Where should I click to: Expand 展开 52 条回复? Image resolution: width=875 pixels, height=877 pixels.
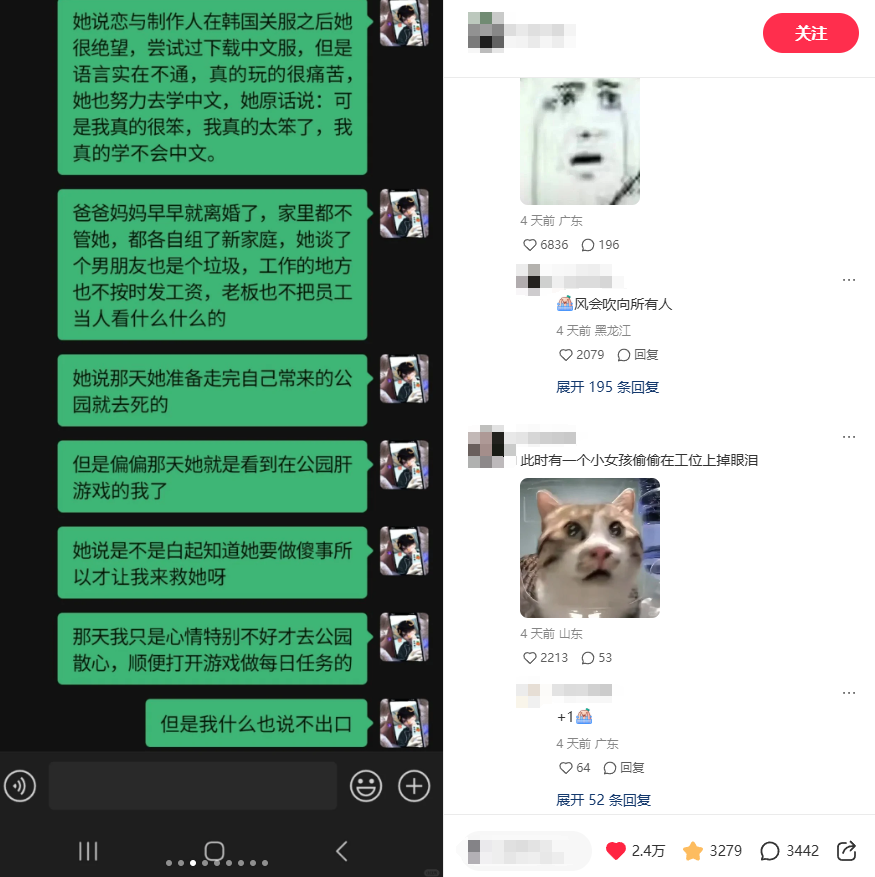click(x=603, y=800)
